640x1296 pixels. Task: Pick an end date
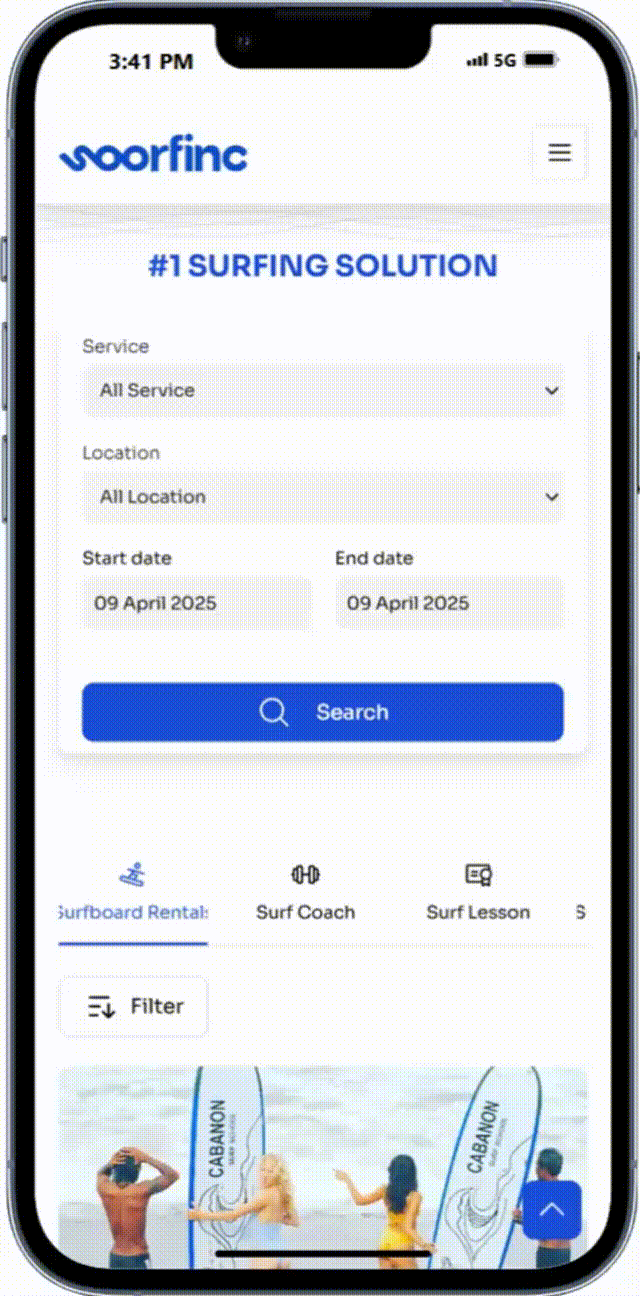pyautogui.click(x=449, y=603)
